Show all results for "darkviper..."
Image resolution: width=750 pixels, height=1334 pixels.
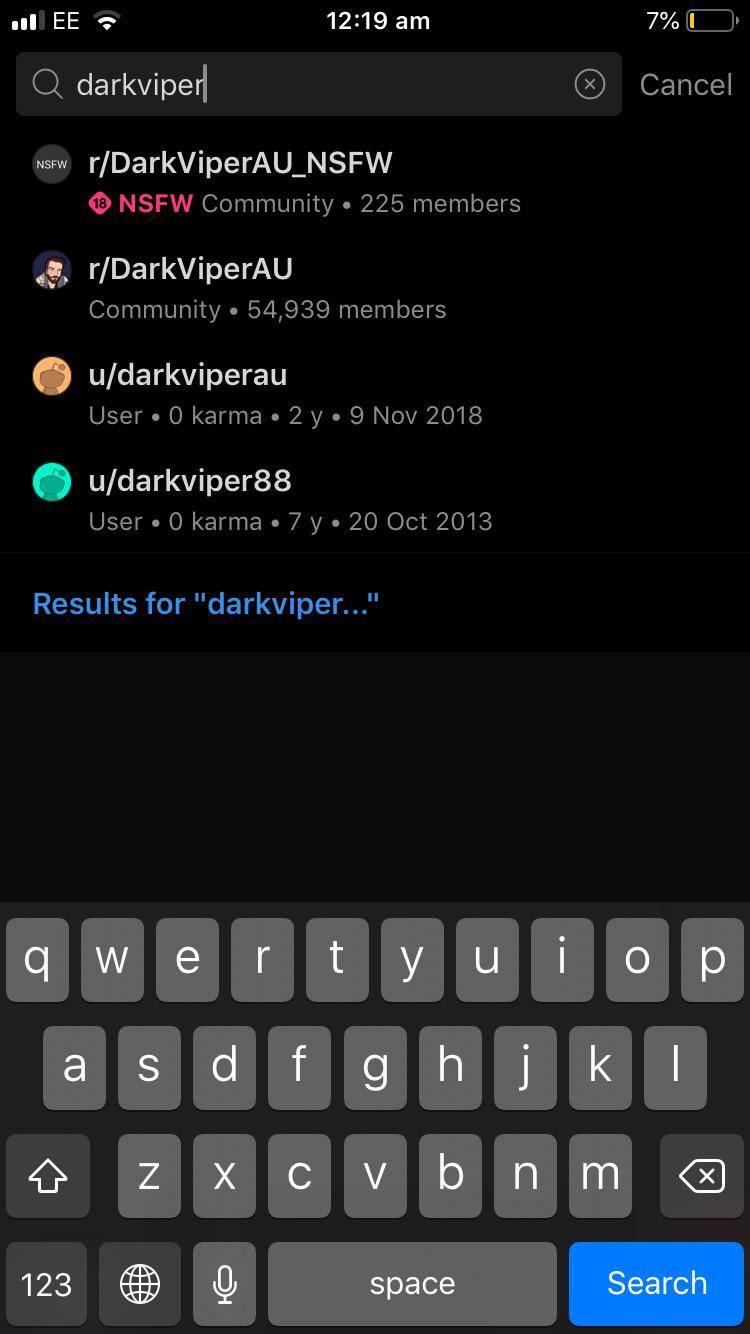click(x=206, y=604)
